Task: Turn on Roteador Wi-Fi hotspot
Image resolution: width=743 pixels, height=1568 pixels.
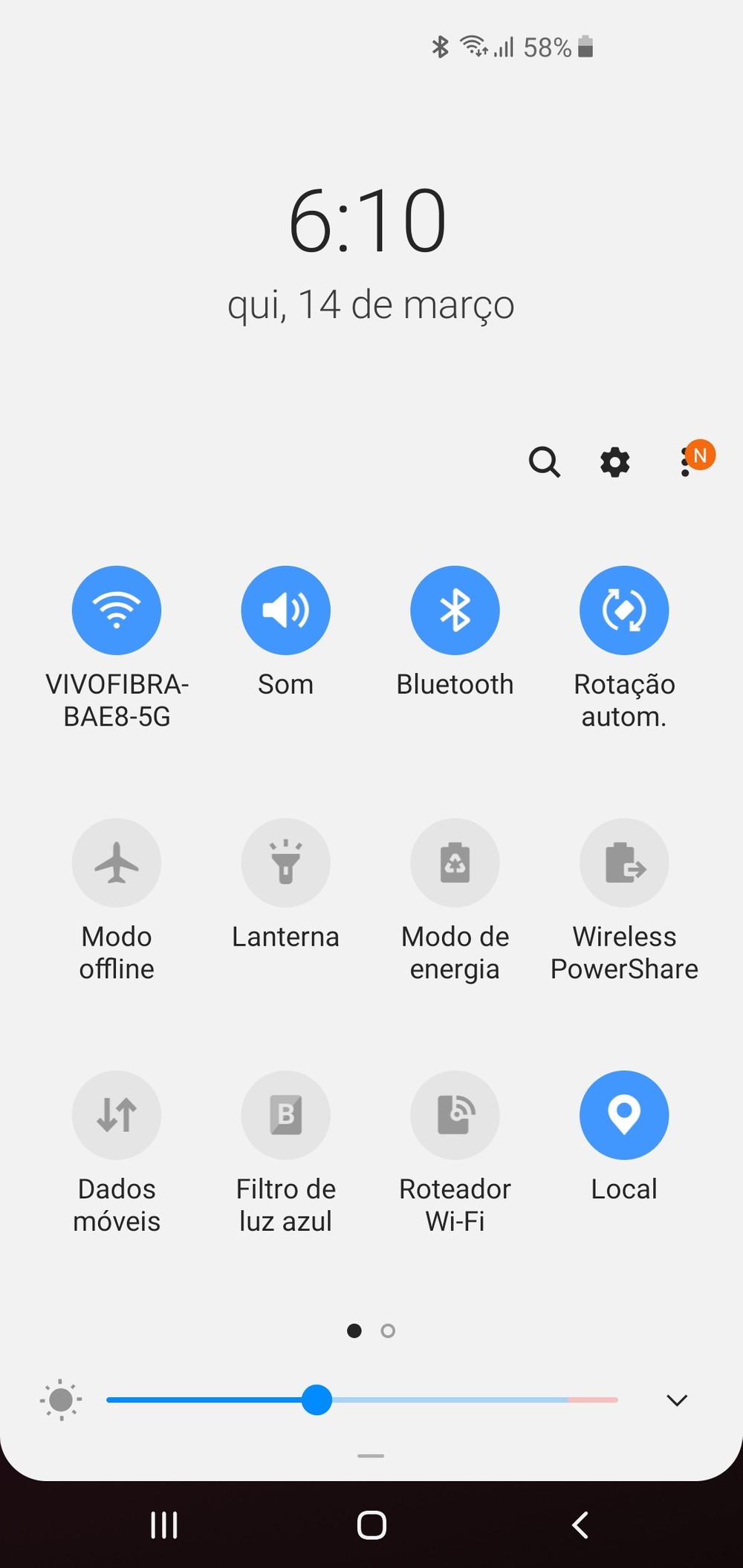Action: [x=455, y=1116]
